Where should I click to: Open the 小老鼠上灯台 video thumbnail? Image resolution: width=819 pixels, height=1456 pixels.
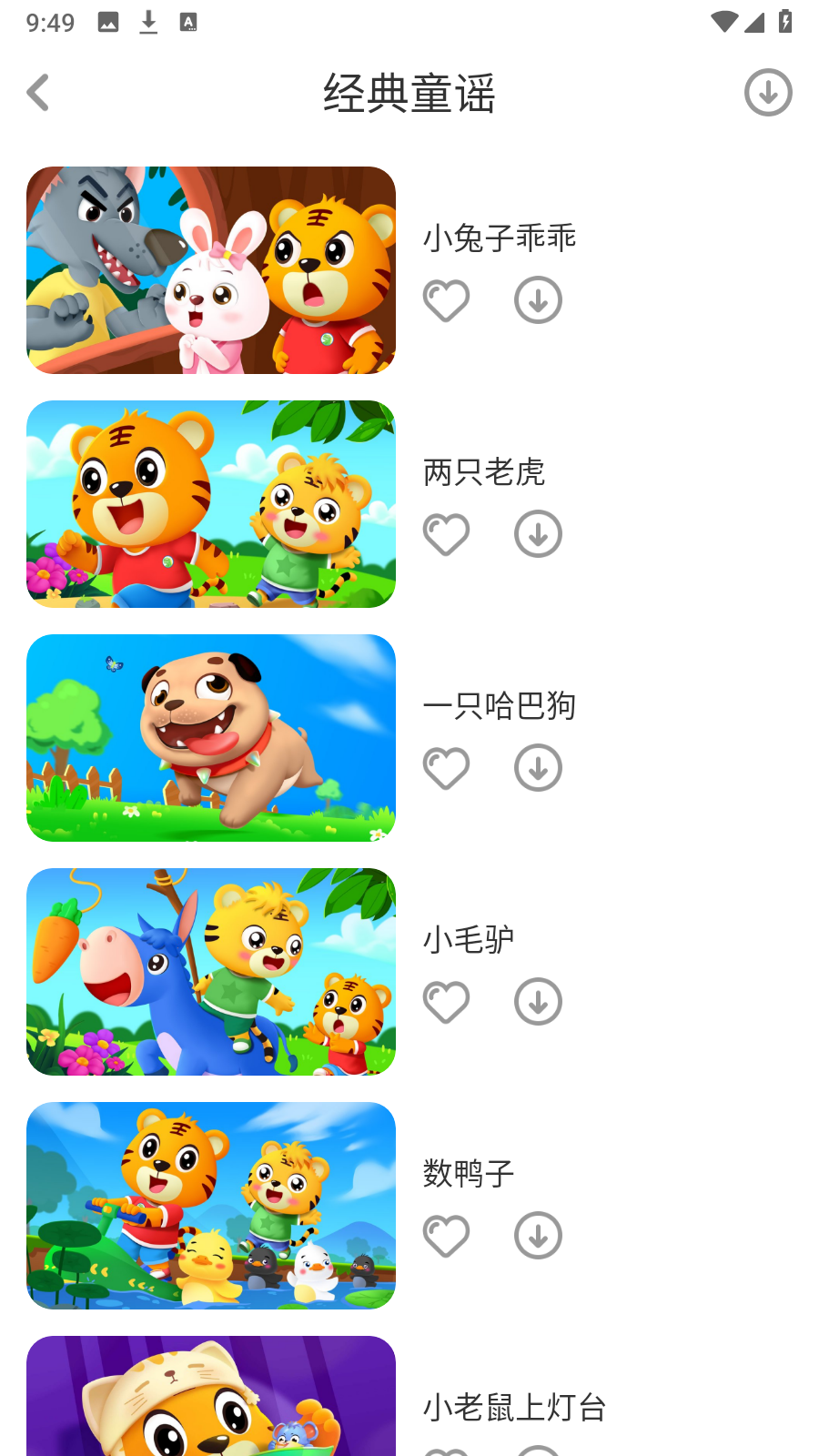coord(211,1397)
